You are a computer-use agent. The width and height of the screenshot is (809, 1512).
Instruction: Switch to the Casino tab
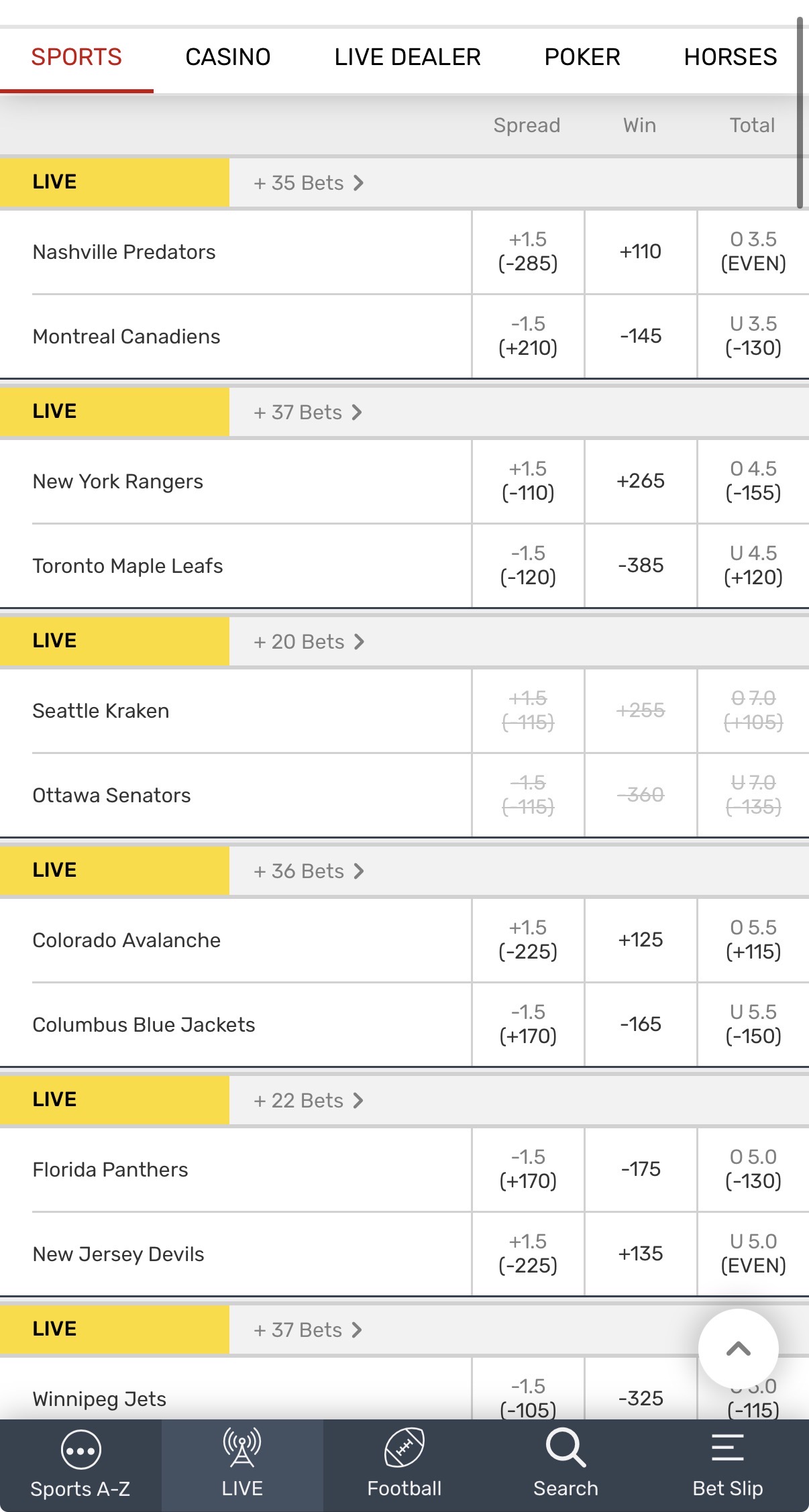click(228, 58)
